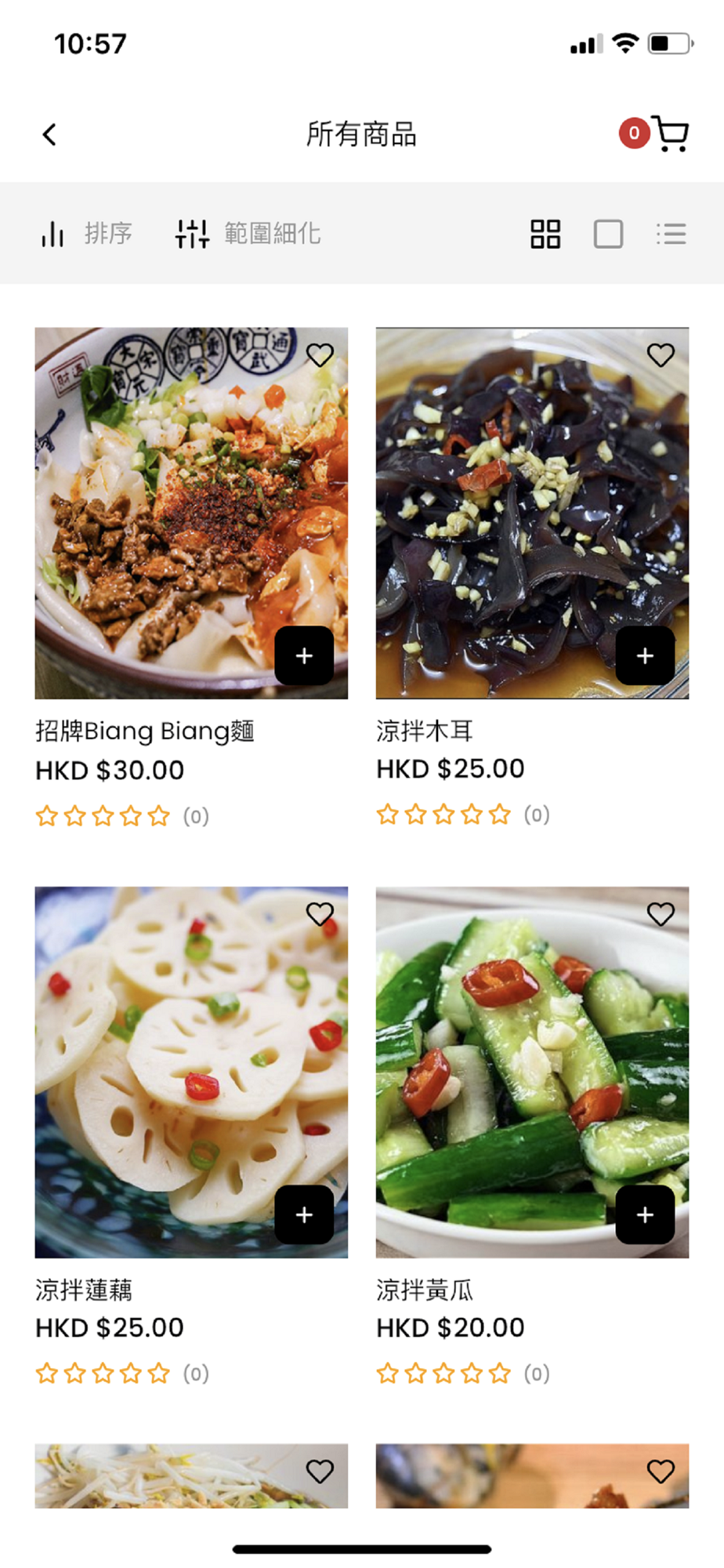The image size is (724, 1568).
Task: Add 涼拌黃瓜 to the cart
Action: click(x=645, y=1214)
